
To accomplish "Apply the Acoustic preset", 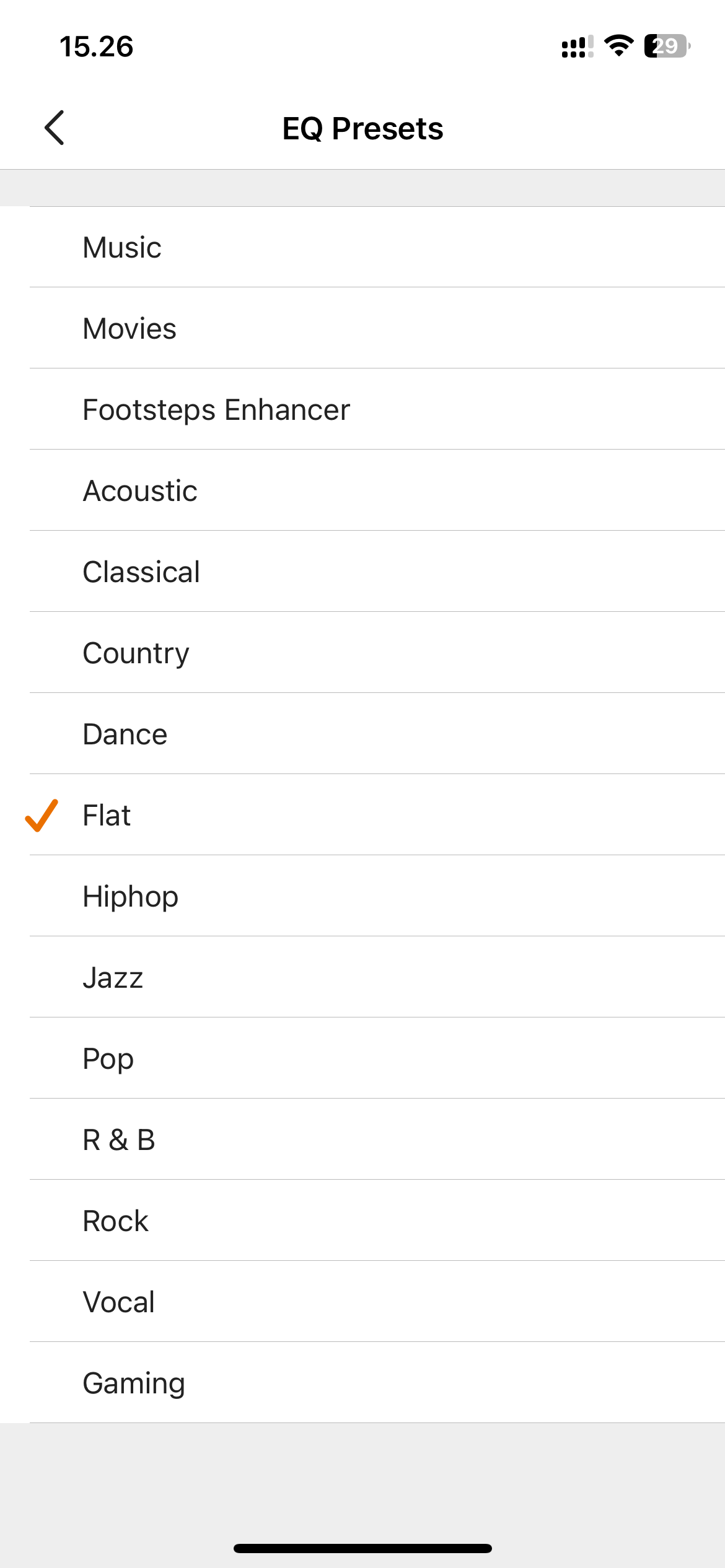I will click(x=362, y=490).
